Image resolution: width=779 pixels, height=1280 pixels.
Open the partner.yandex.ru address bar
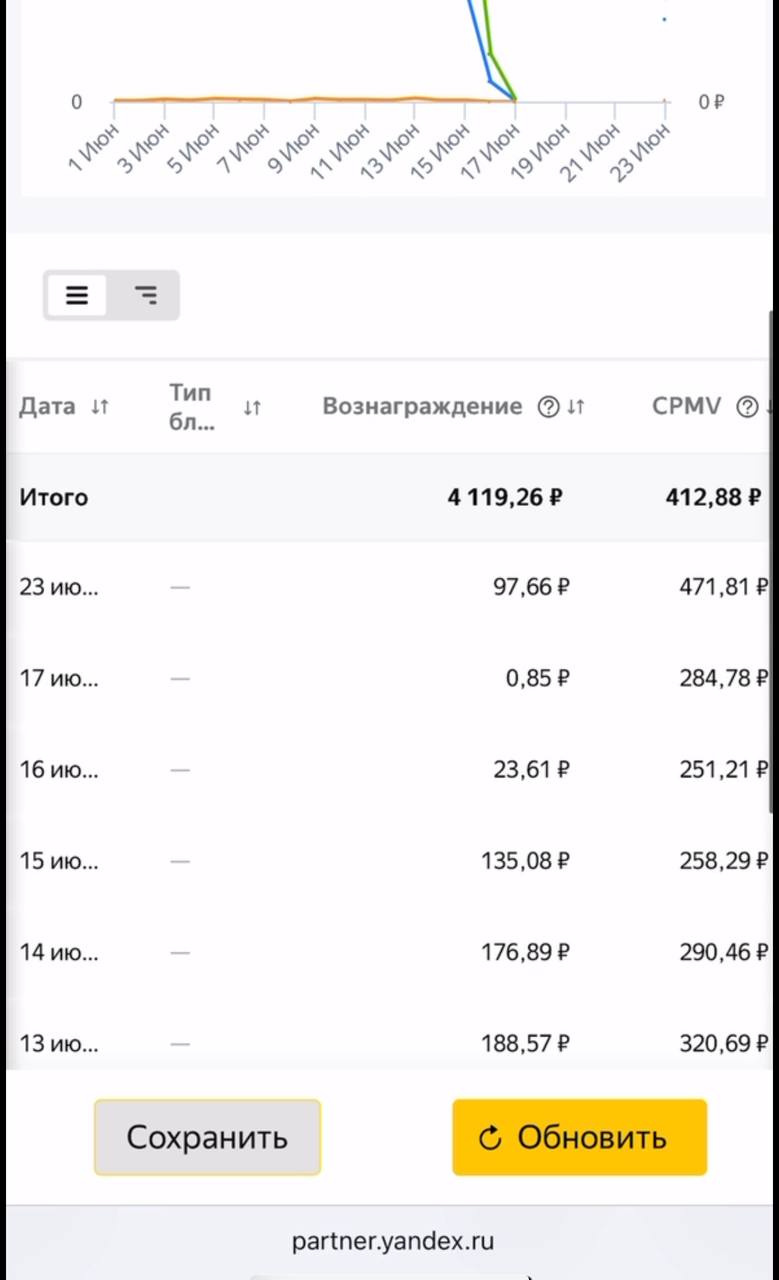tap(392, 1242)
